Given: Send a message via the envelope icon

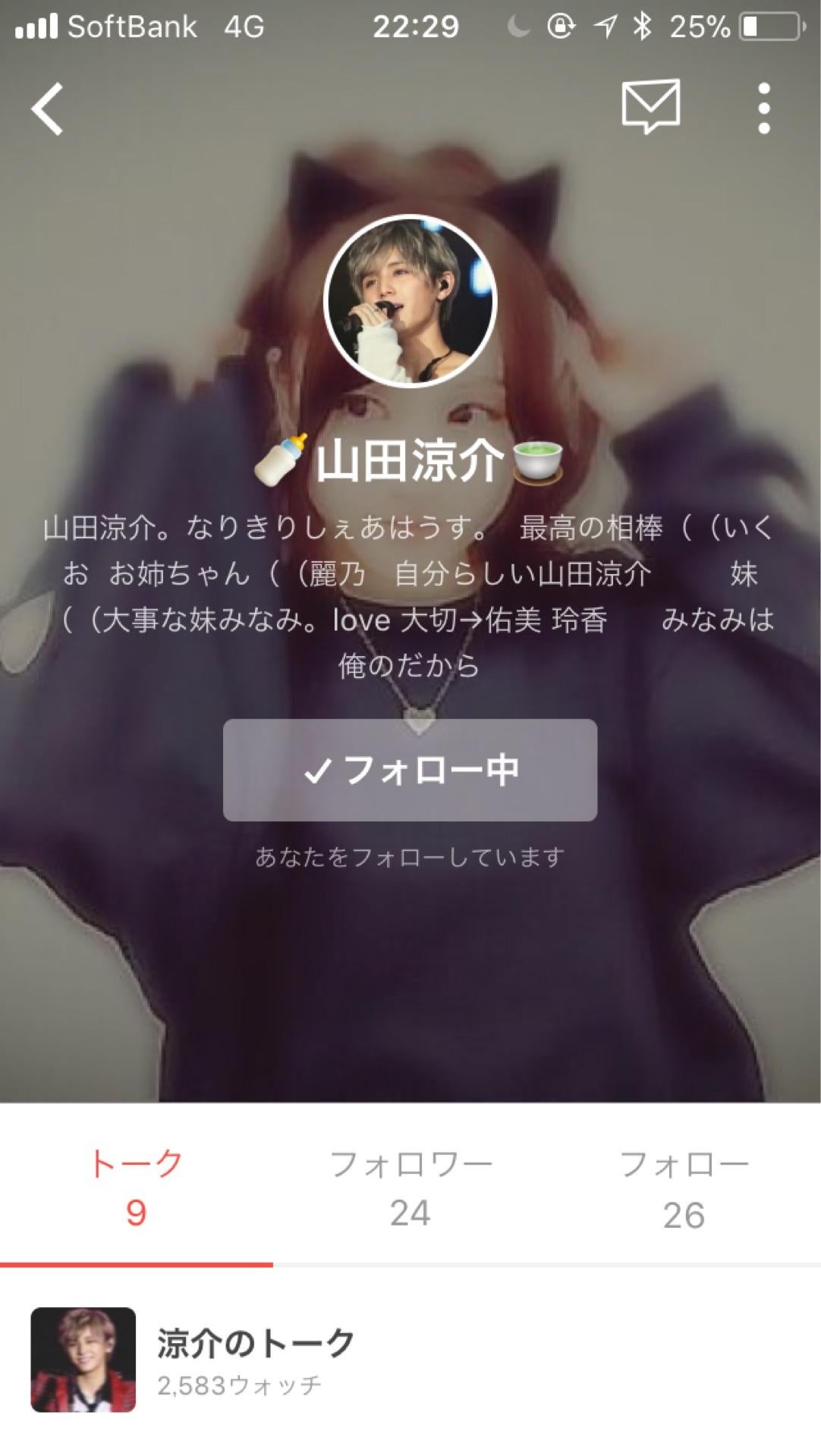Looking at the screenshot, I should 650,107.
